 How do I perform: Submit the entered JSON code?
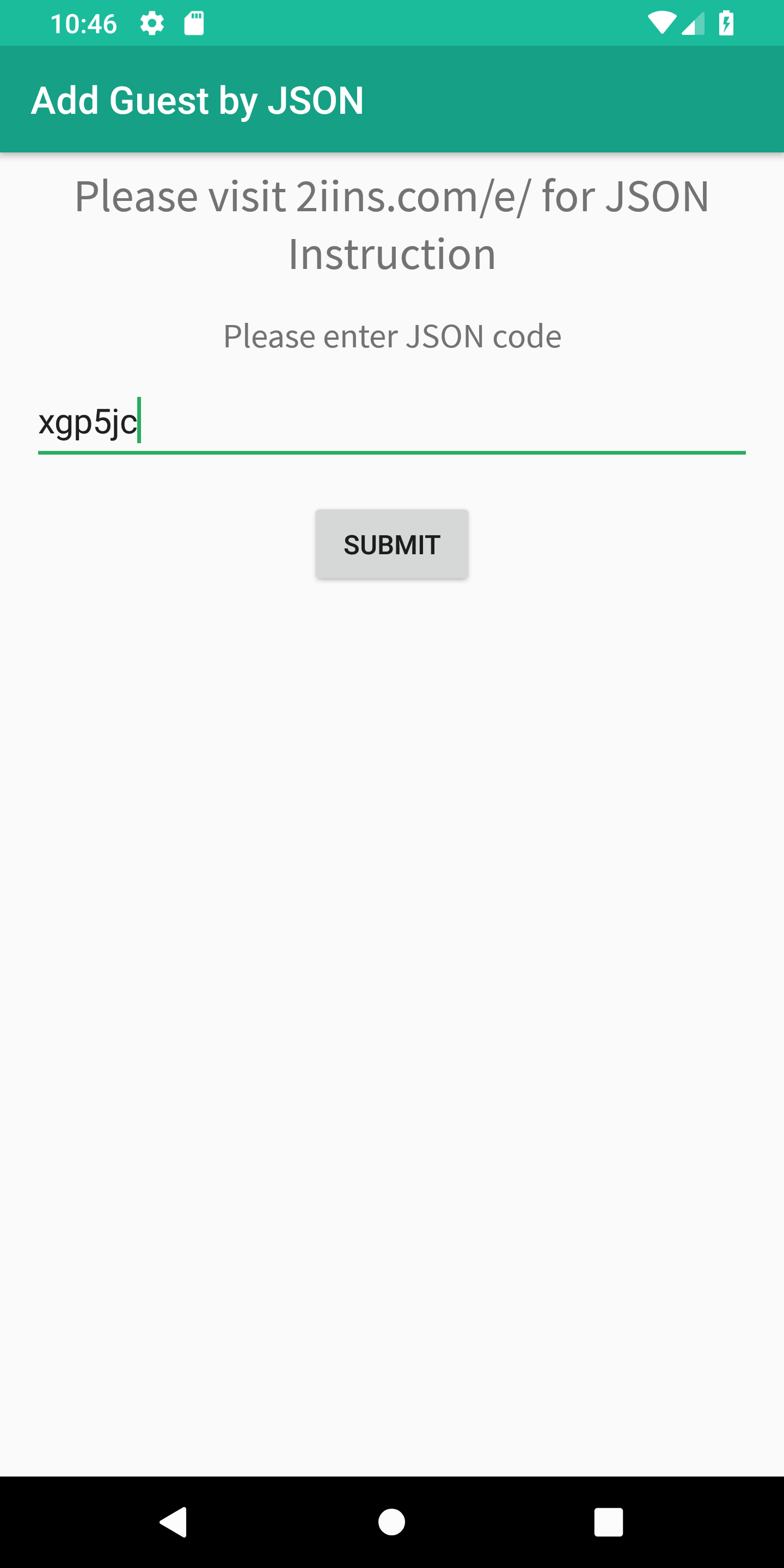(391, 543)
